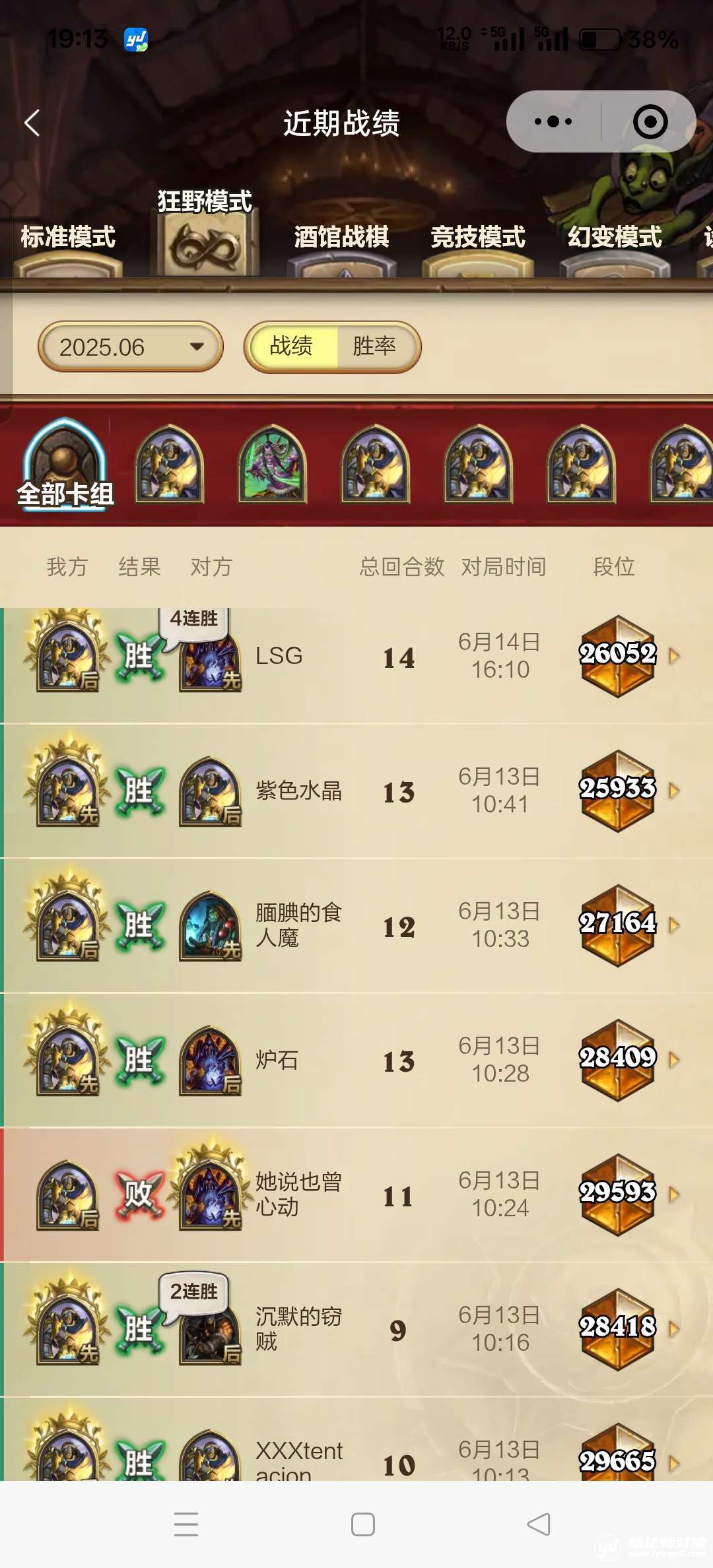
Task: Select the 全部卡组 deck filter
Action: click(x=65, y=465)
